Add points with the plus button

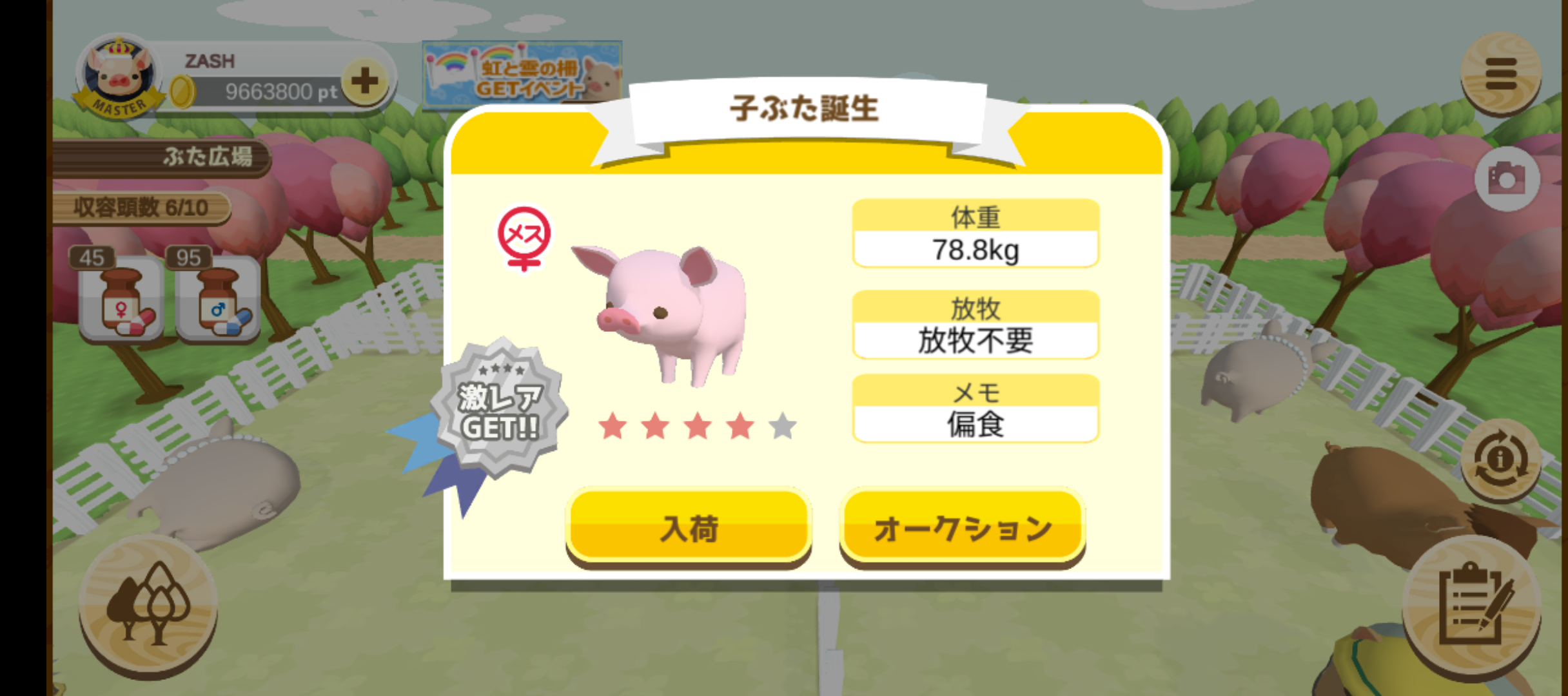point(365,81)
